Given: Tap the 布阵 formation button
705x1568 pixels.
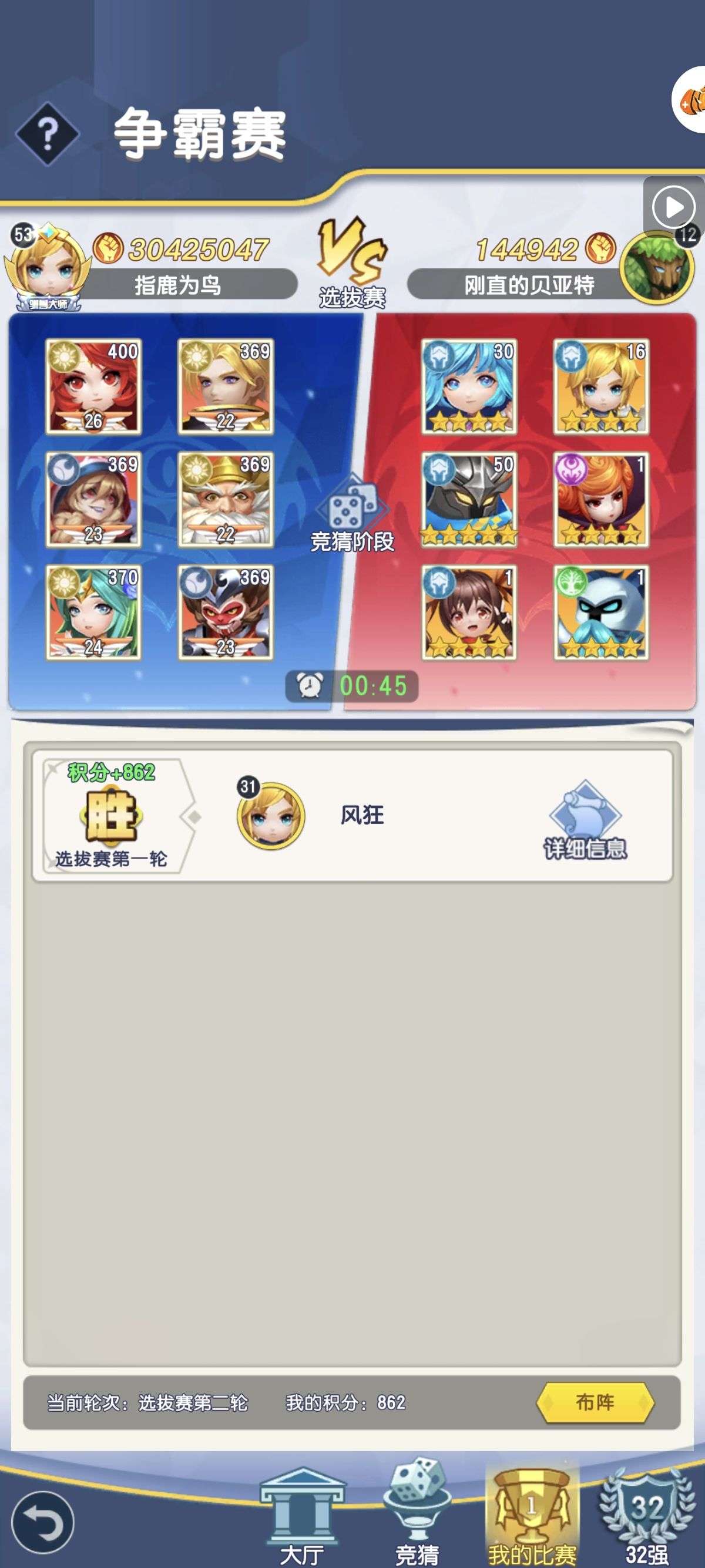Looking at the screenshot, I should point(595,1402).
